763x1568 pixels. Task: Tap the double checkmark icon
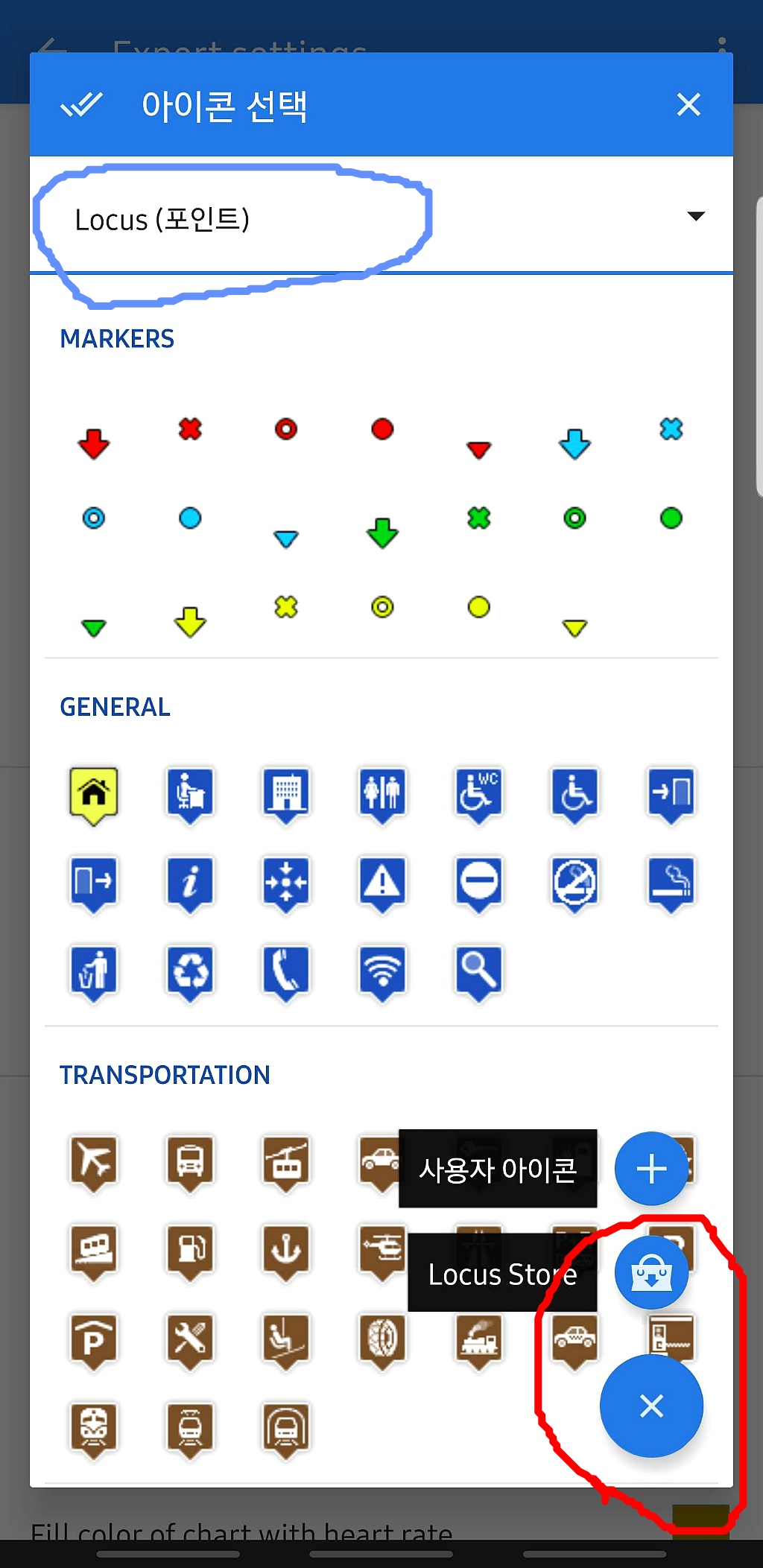pos(81,105)
